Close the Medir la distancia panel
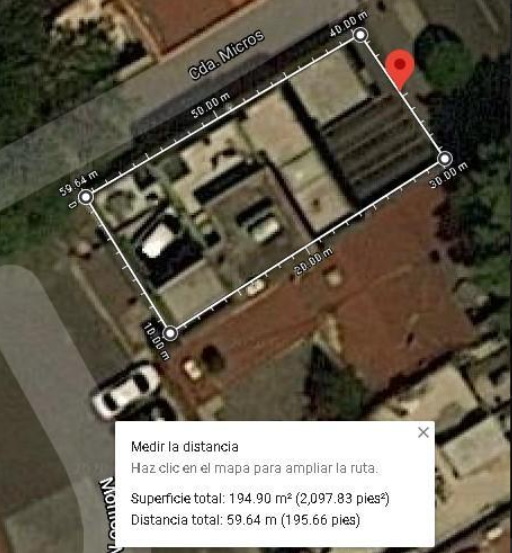Image resolution: width=512 pixels, height=553 pixels. click(x=423, y=432)
